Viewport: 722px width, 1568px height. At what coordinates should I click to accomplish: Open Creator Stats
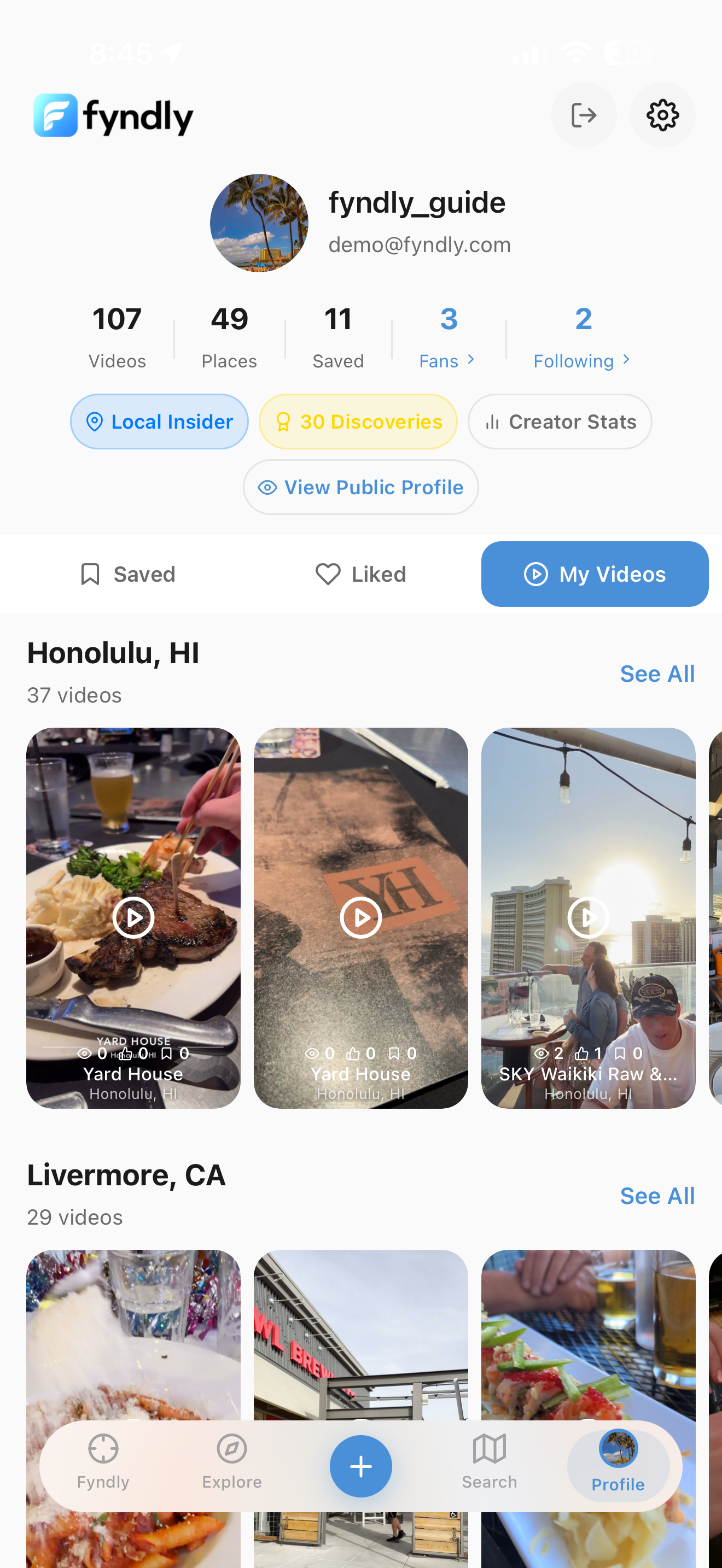point(560,421)
